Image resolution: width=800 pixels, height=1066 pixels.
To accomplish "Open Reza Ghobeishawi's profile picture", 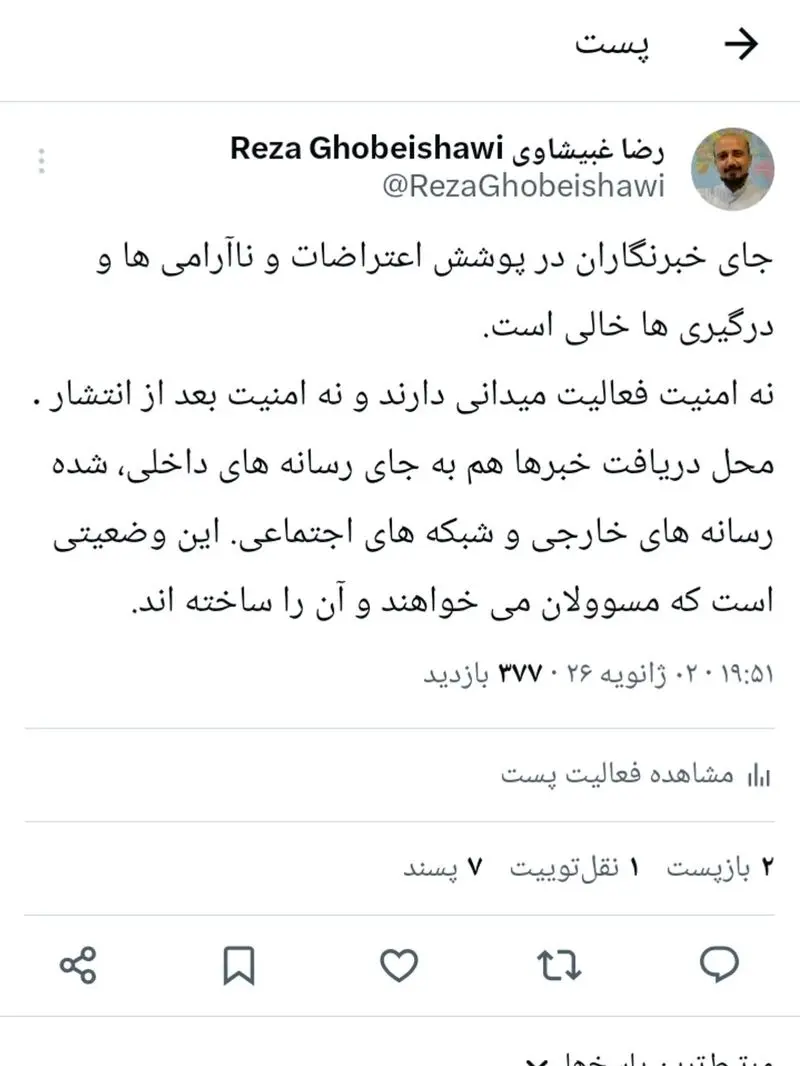I will pyautogui.click(x=735, y=169).
